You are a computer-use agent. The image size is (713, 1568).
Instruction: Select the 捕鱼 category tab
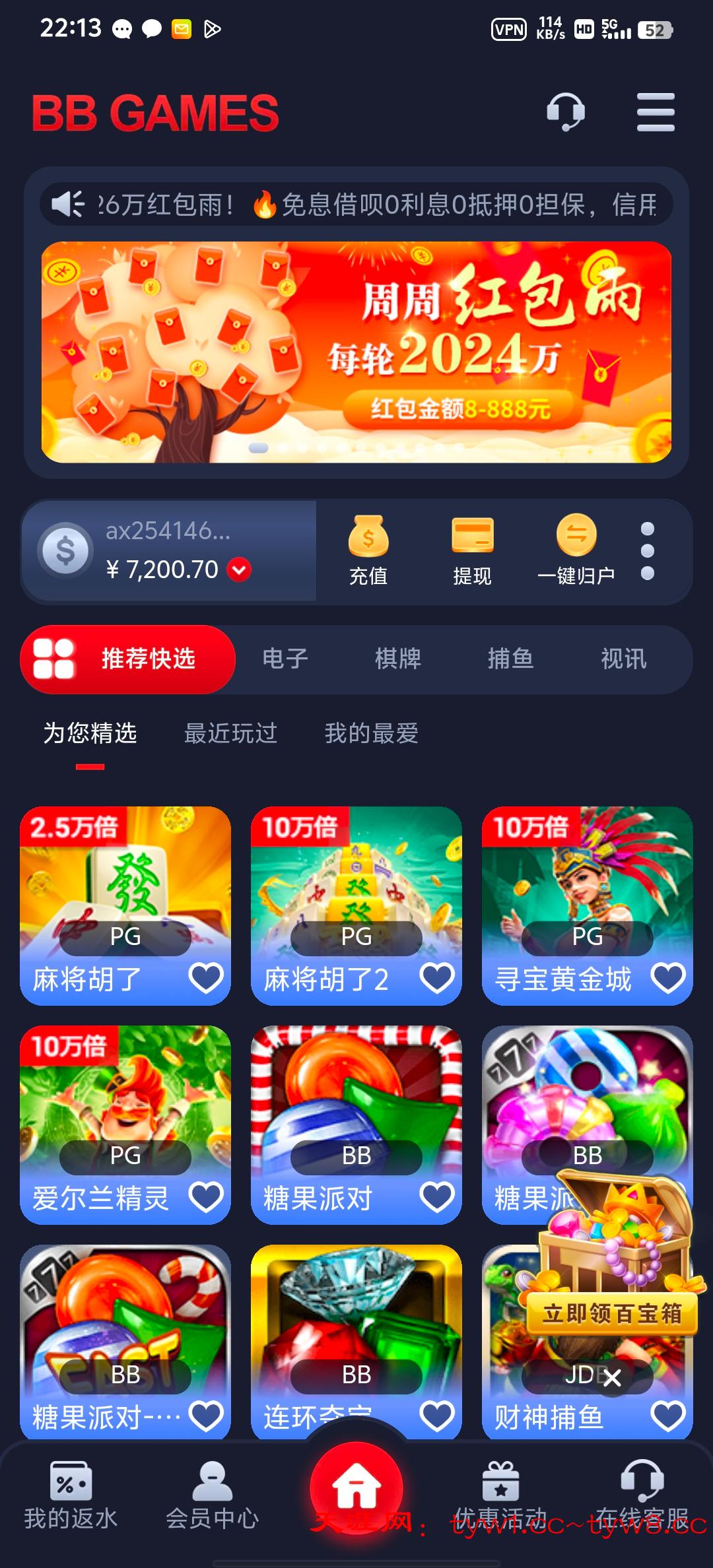click(510, 659)
